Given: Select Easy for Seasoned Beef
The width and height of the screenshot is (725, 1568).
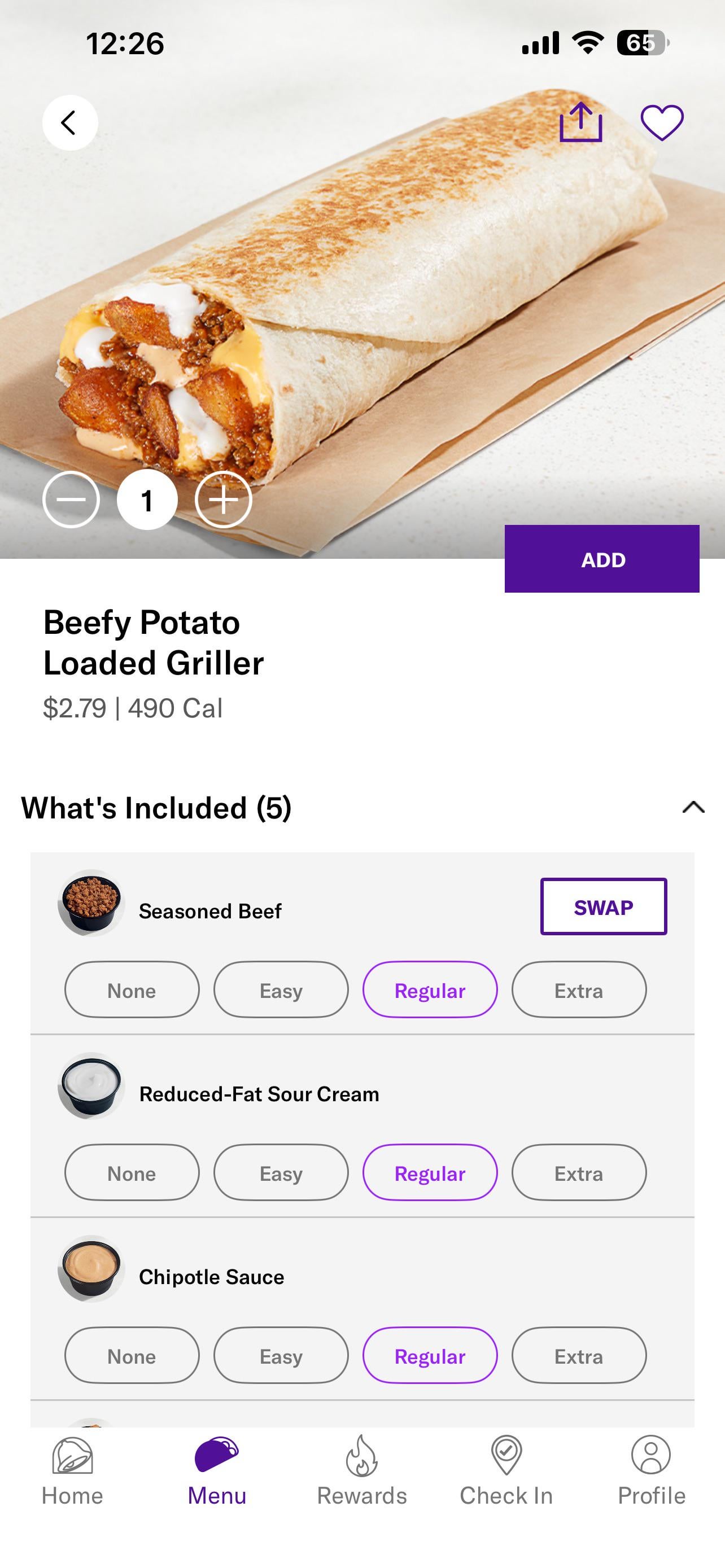Looking at the screenshot, I should point(281,990).
